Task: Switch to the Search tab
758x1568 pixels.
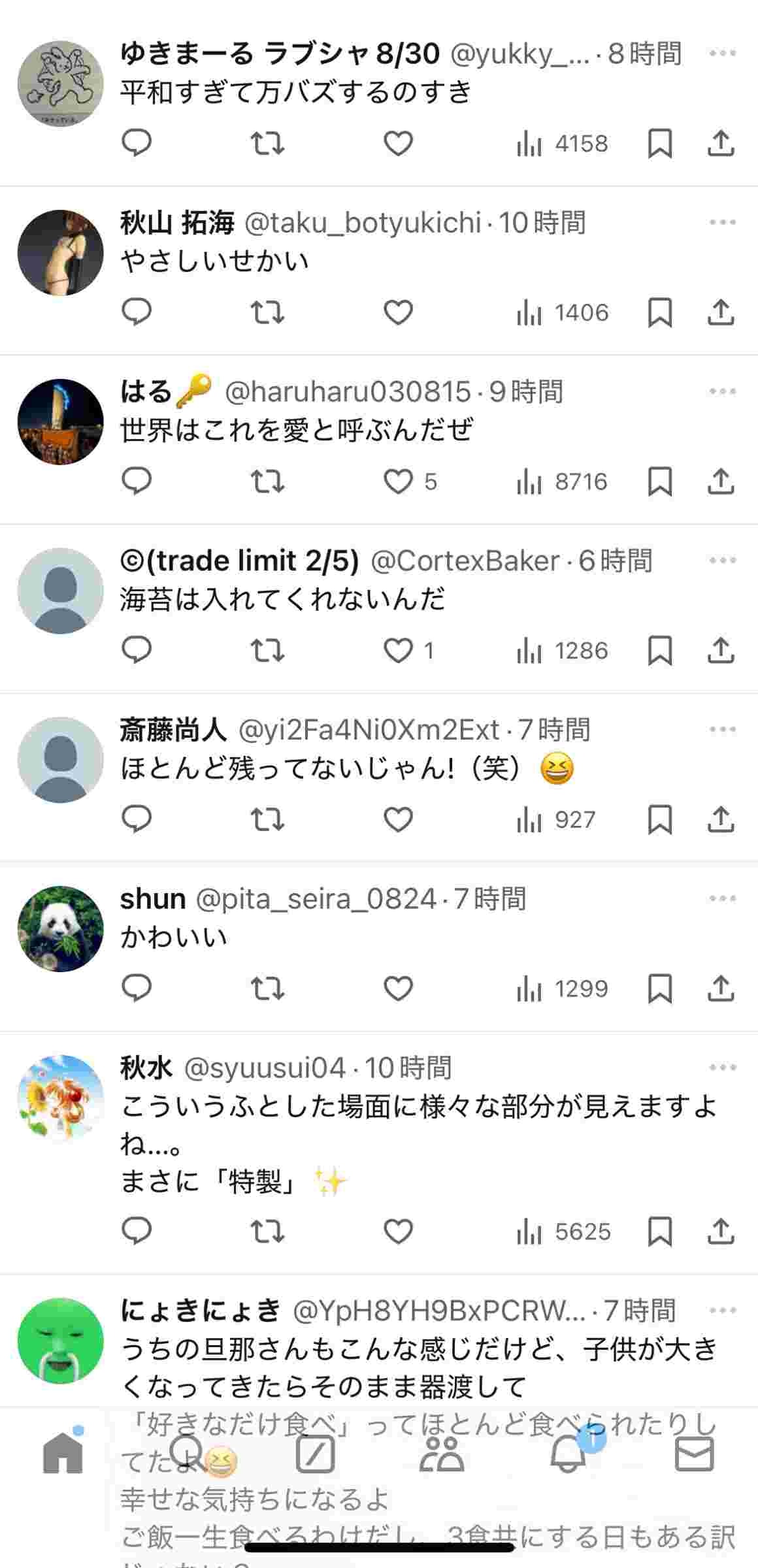Action: click(188, 1454)
